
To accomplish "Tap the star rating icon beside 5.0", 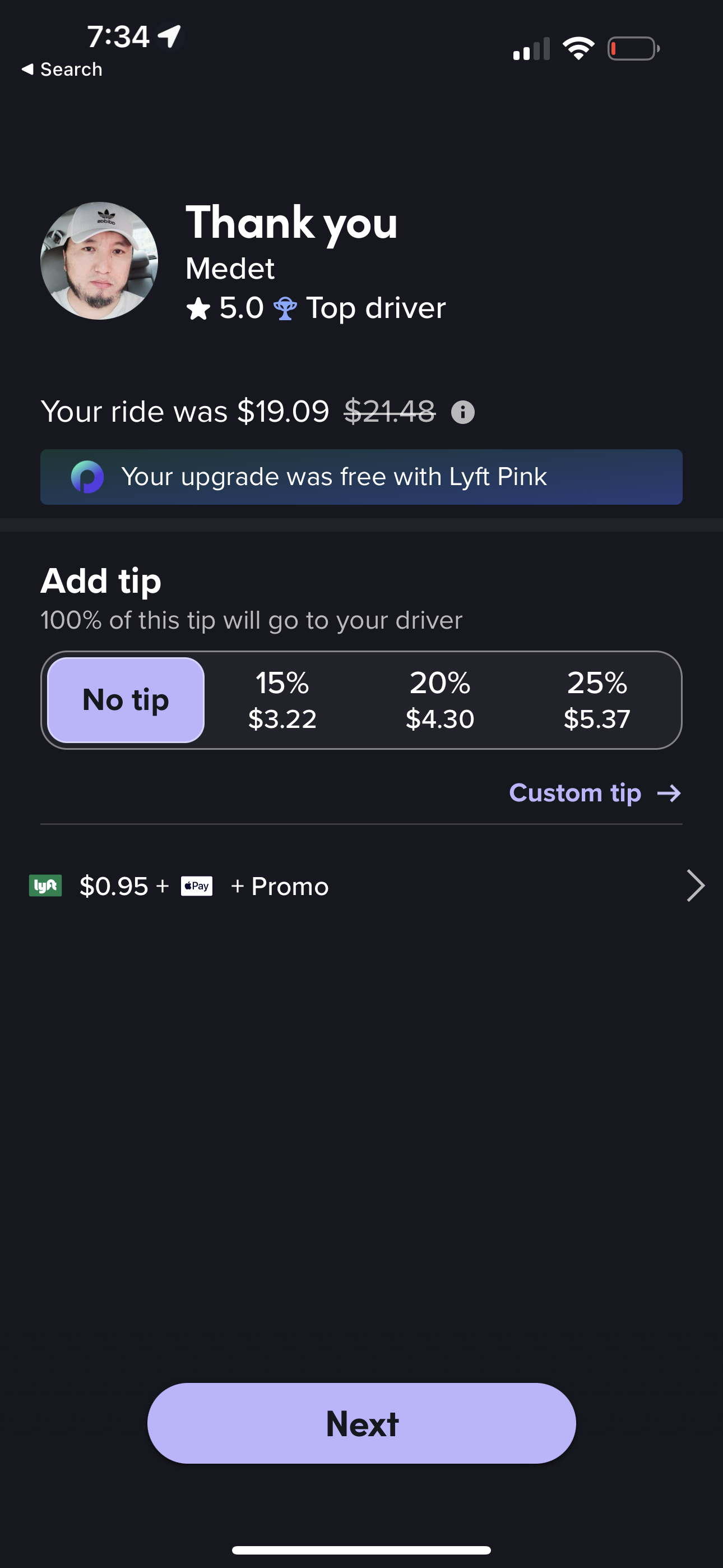I will (198, 308).
